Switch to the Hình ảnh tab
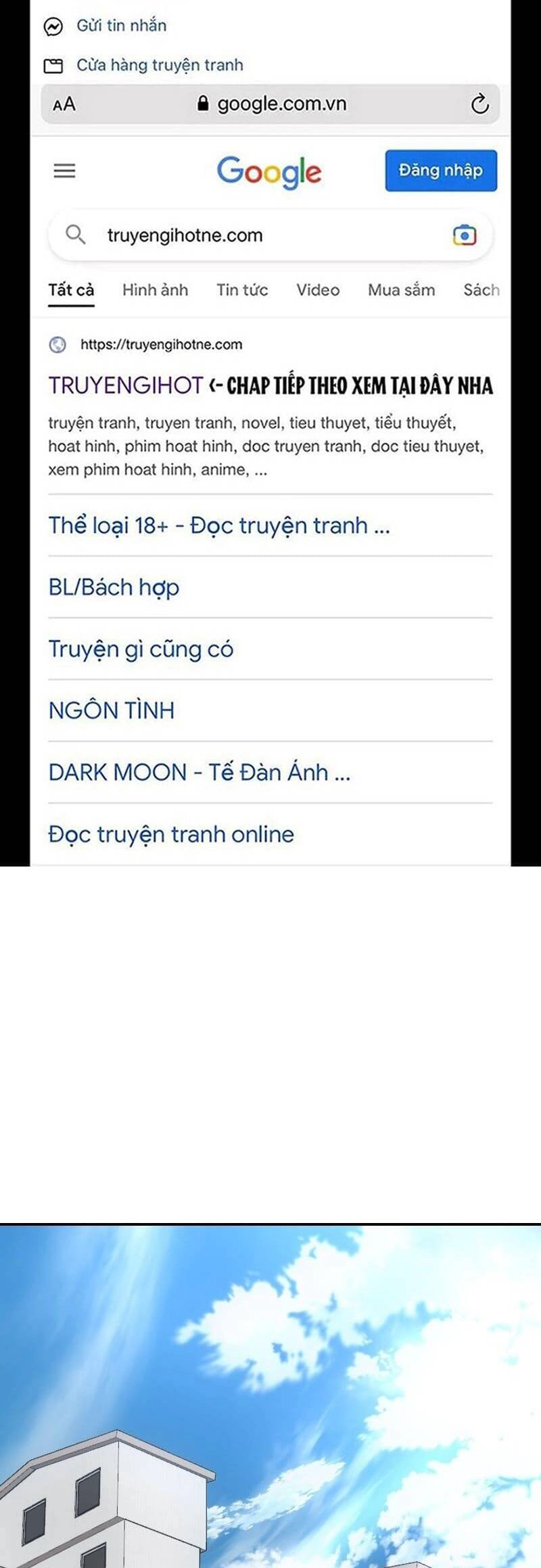The width and height of the screenshot is (541, 1568). [x=155, y=290]
